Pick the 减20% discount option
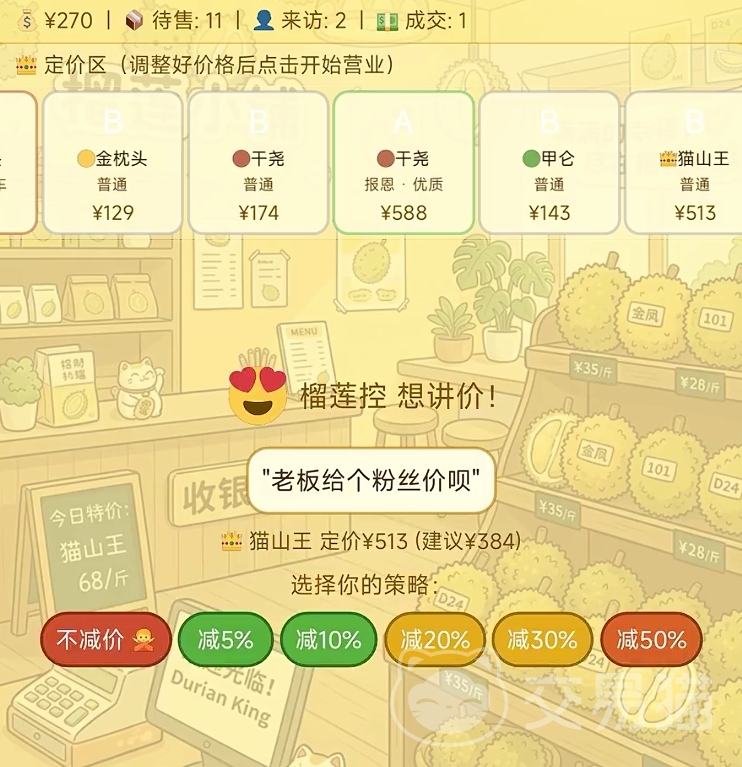The image size is (742, 767). click(434, 640)
